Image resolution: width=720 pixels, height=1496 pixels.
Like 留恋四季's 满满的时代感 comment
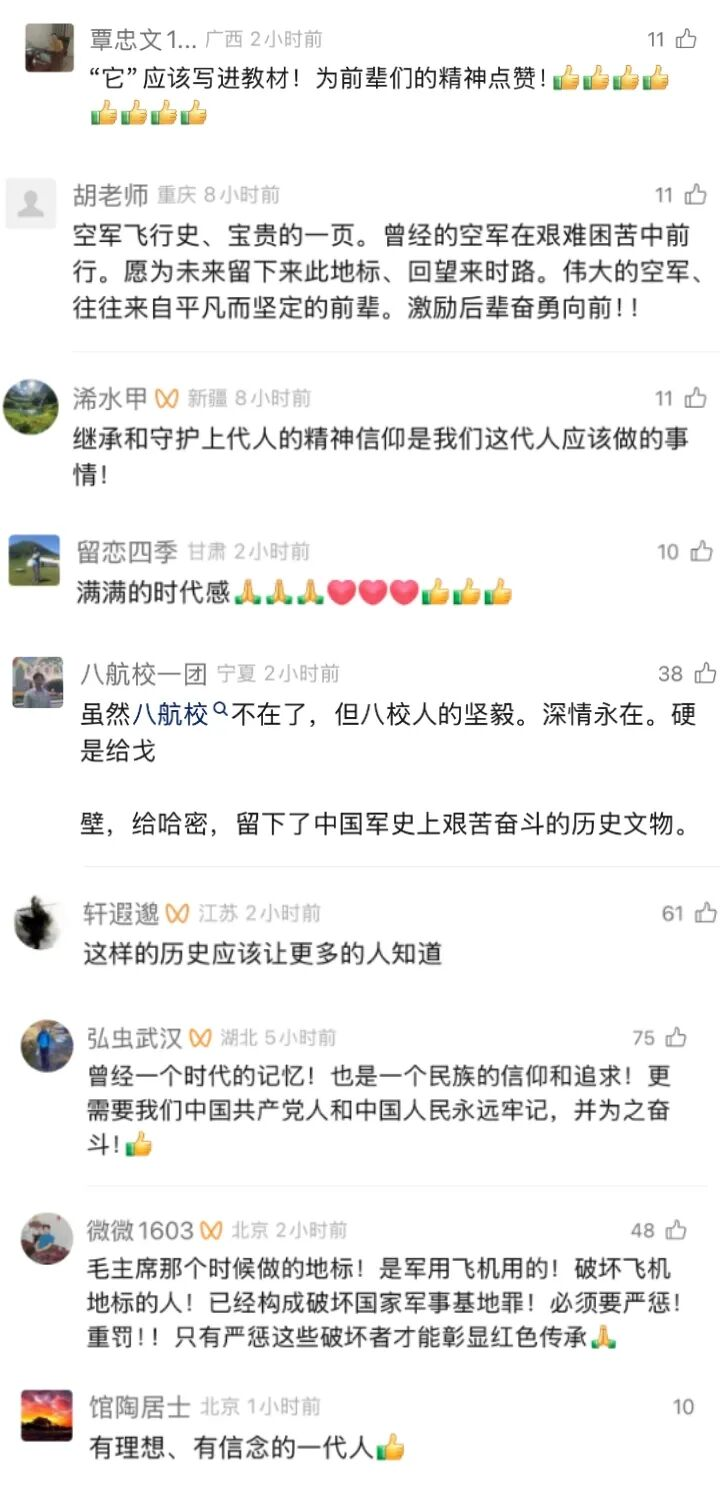(701, 551)
